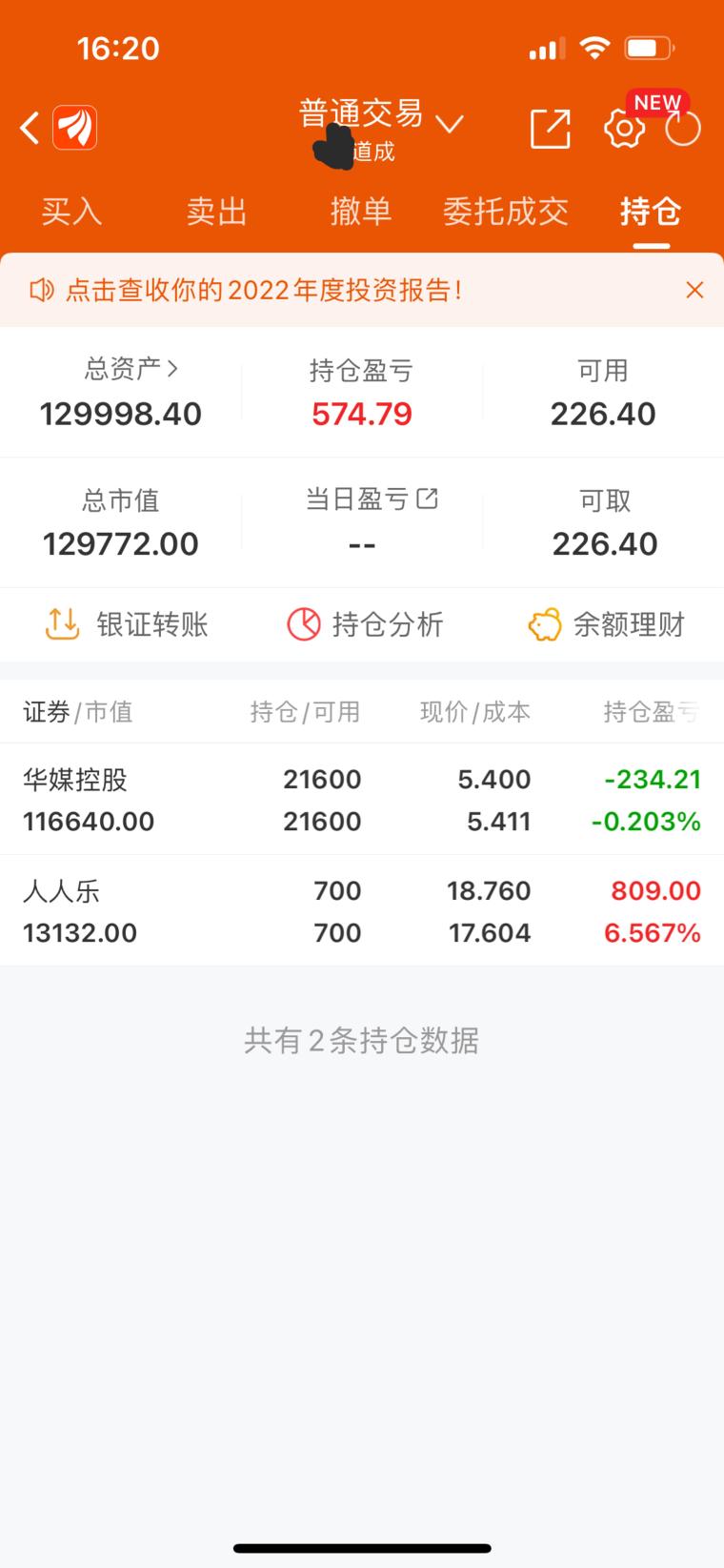Open 持仓分析

point(365,624)
